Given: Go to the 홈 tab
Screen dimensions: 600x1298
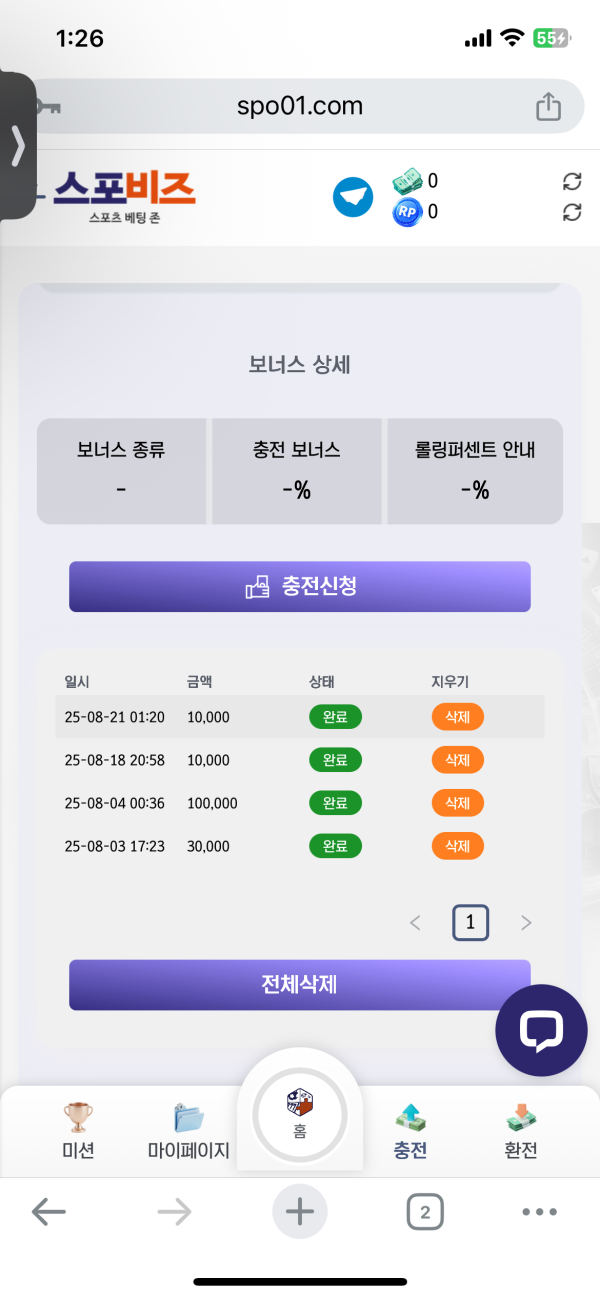Looking at the screenshot, I should [300, 1114].
